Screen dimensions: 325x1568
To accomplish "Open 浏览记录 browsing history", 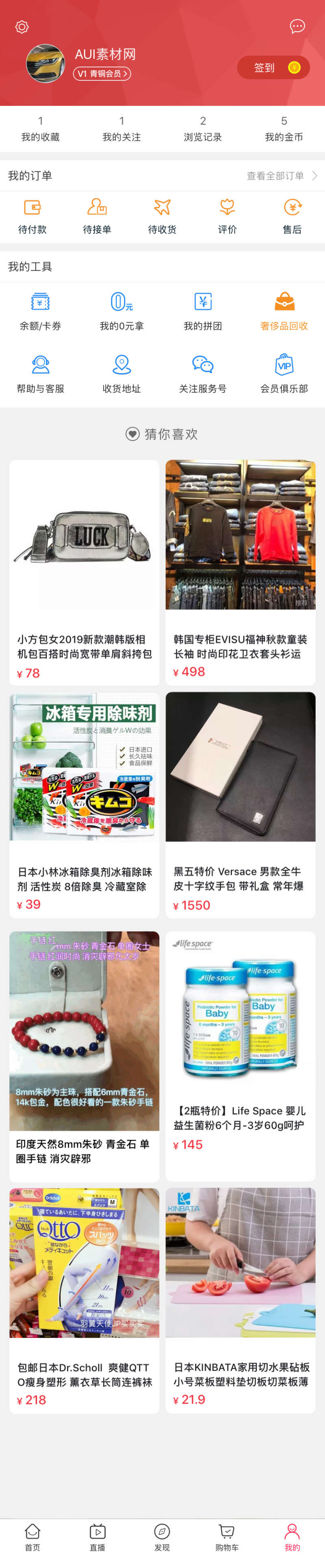I will (x=202, y=129).
